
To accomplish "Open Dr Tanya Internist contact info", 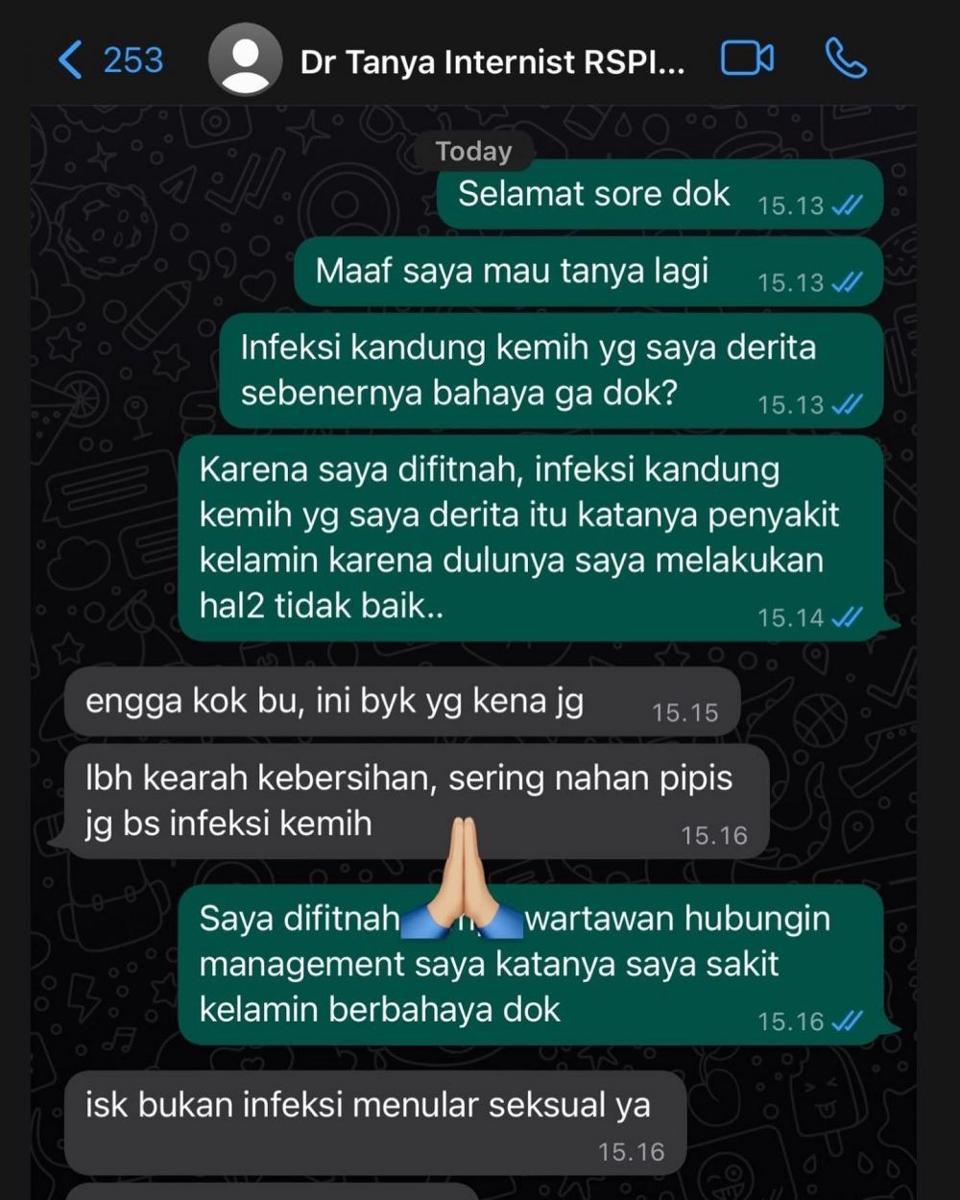I will point(492,62).
